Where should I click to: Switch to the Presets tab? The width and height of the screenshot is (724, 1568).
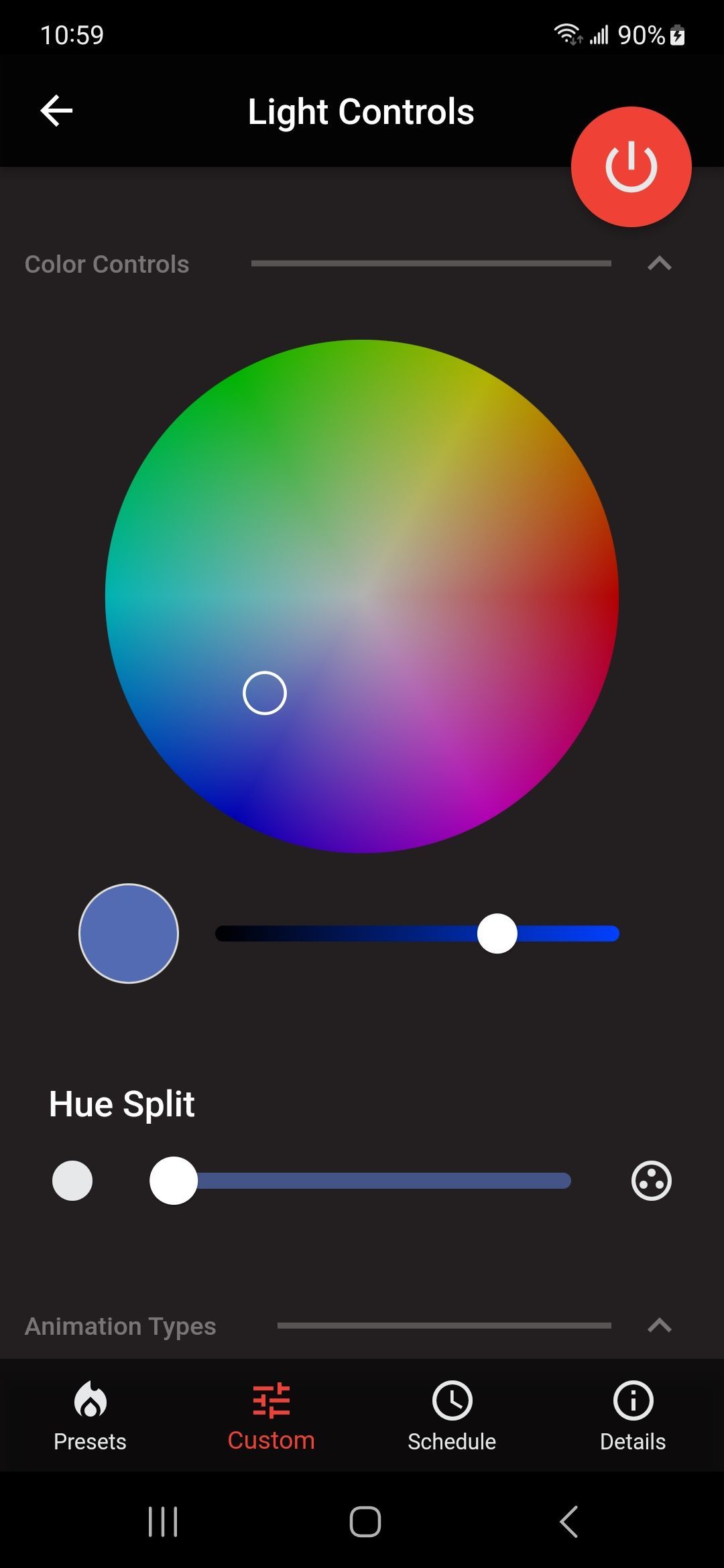pos(90,1415)
